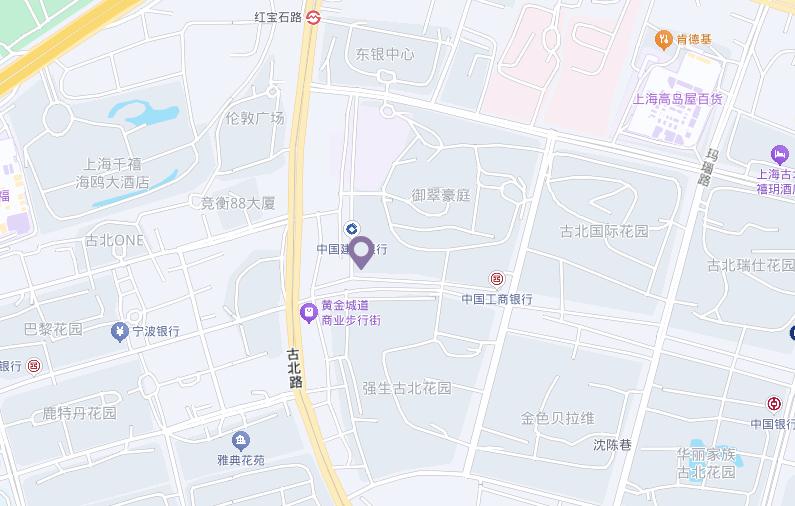Select the 肯德基 restaurant marker

[x=664, y=39]
